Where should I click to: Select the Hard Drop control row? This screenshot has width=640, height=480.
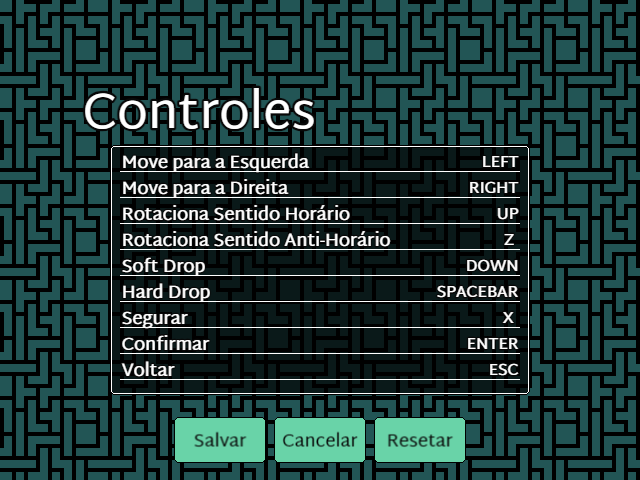(320, 292)
